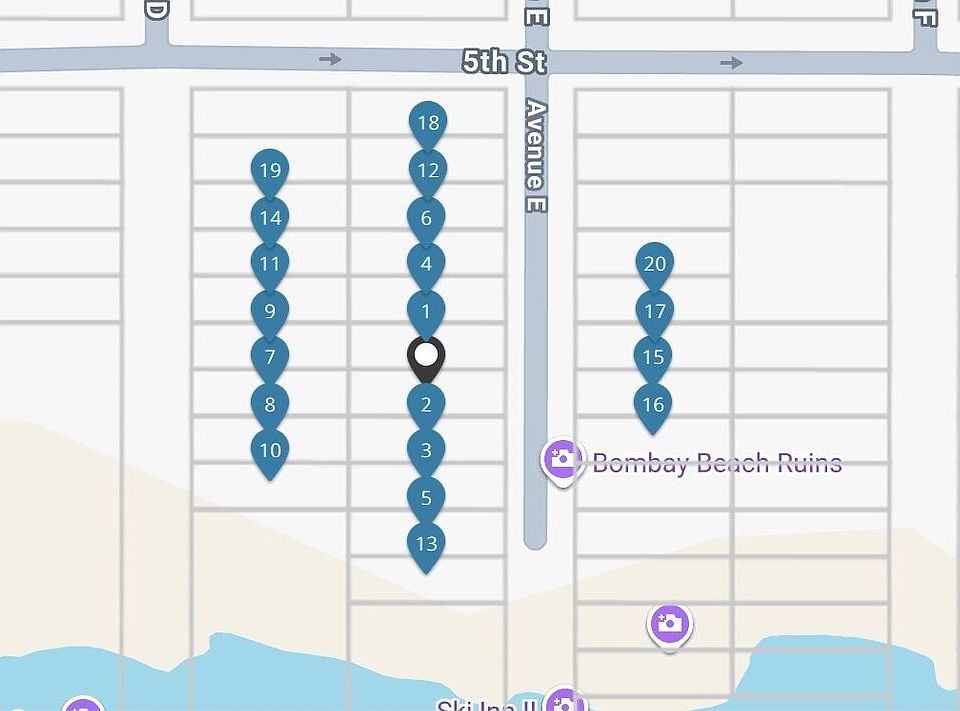960x711 pixels.
Task: Choose pin number 14
Action: coord(269,217)
